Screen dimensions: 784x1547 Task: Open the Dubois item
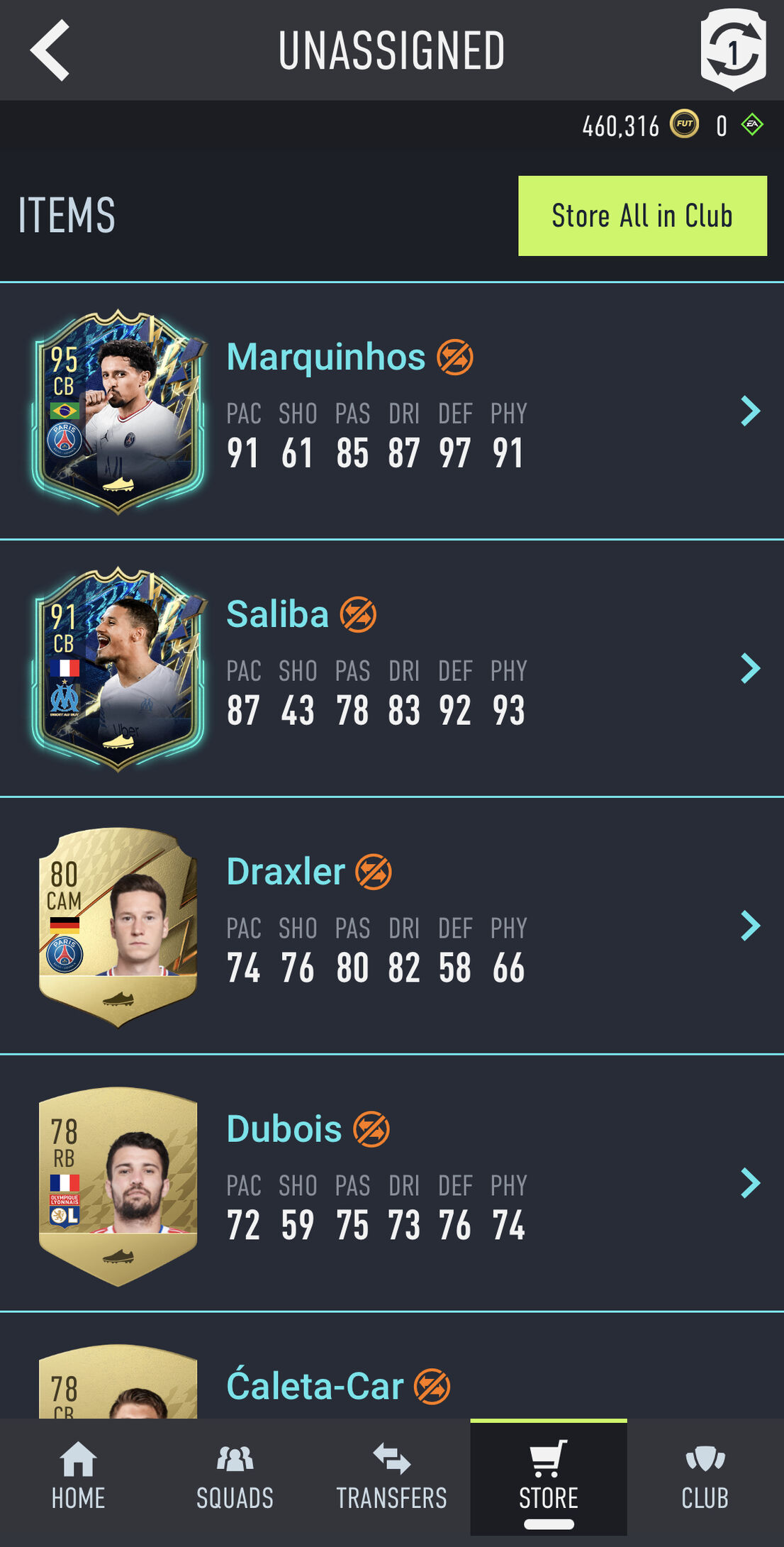click(391, 1183)
